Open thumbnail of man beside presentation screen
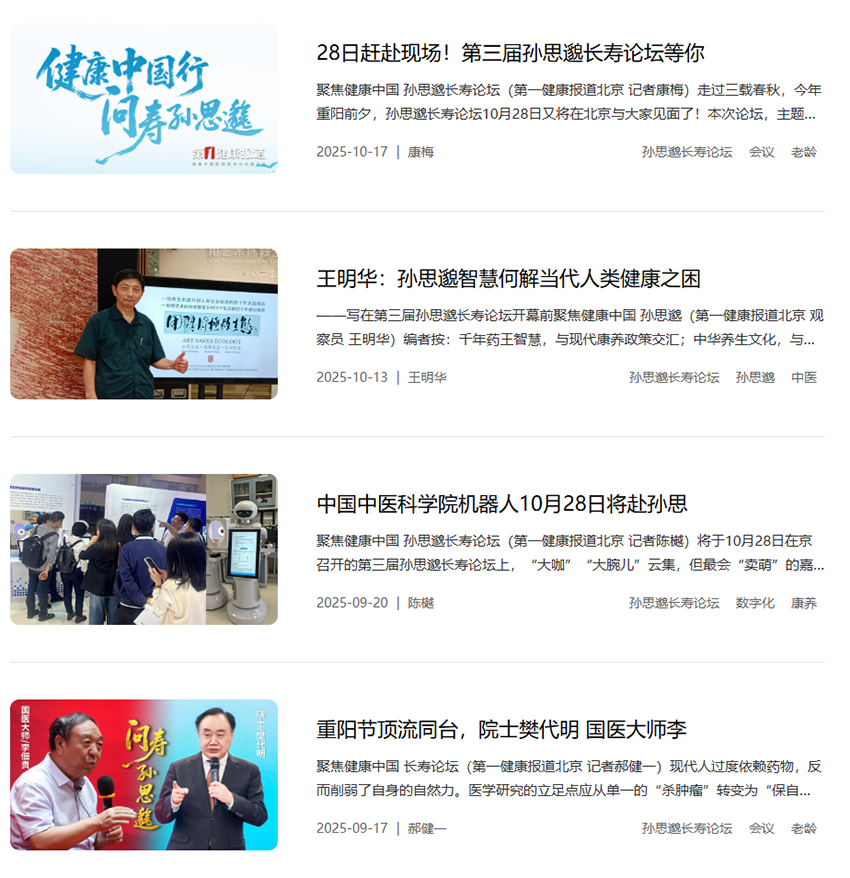 point(144,323)
